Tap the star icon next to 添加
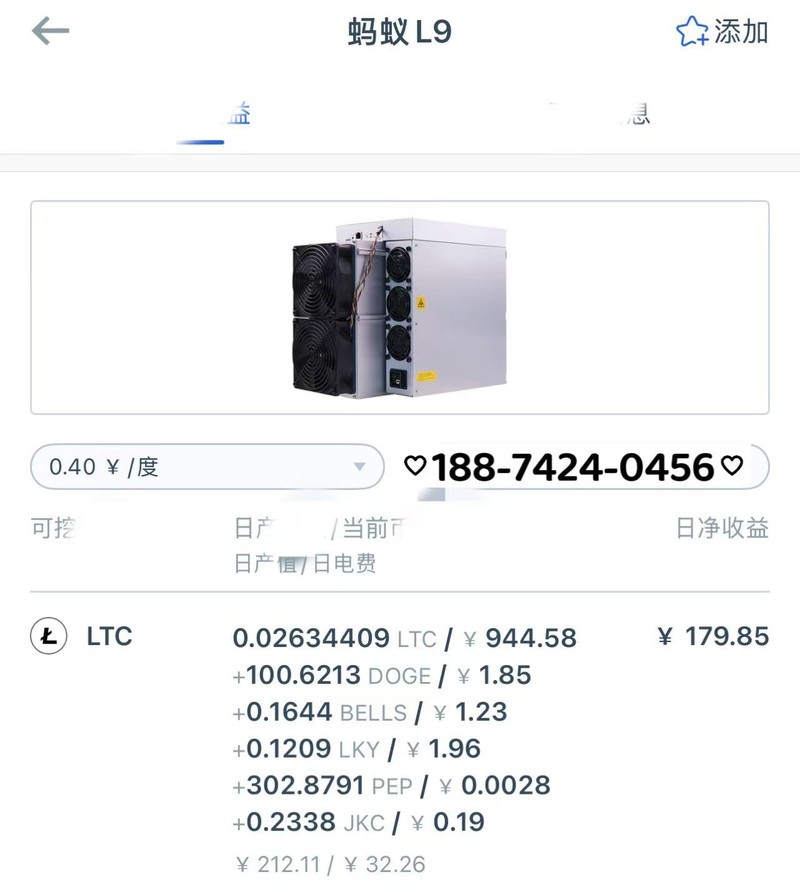The height and width of the screenshot is (892, 800). pos(691,30)
